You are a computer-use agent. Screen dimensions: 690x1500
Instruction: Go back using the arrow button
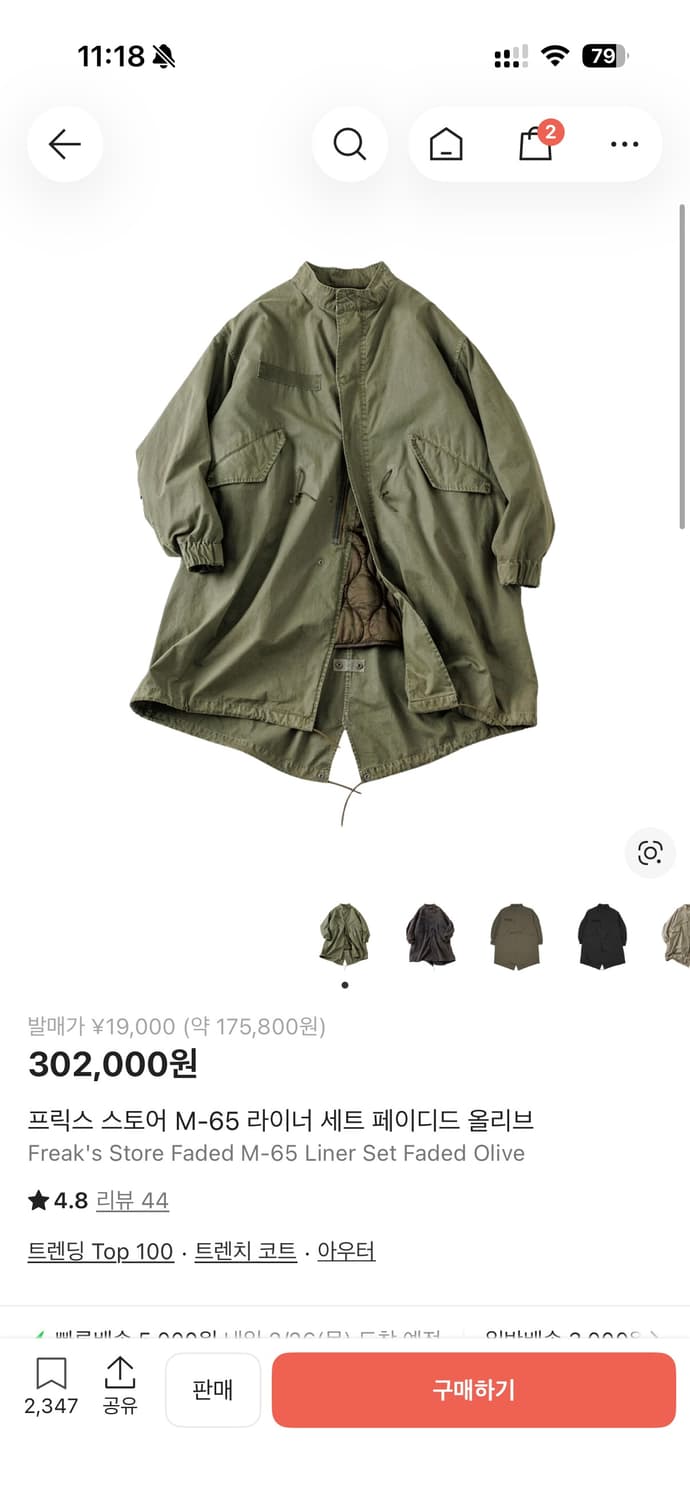[65, 145]
